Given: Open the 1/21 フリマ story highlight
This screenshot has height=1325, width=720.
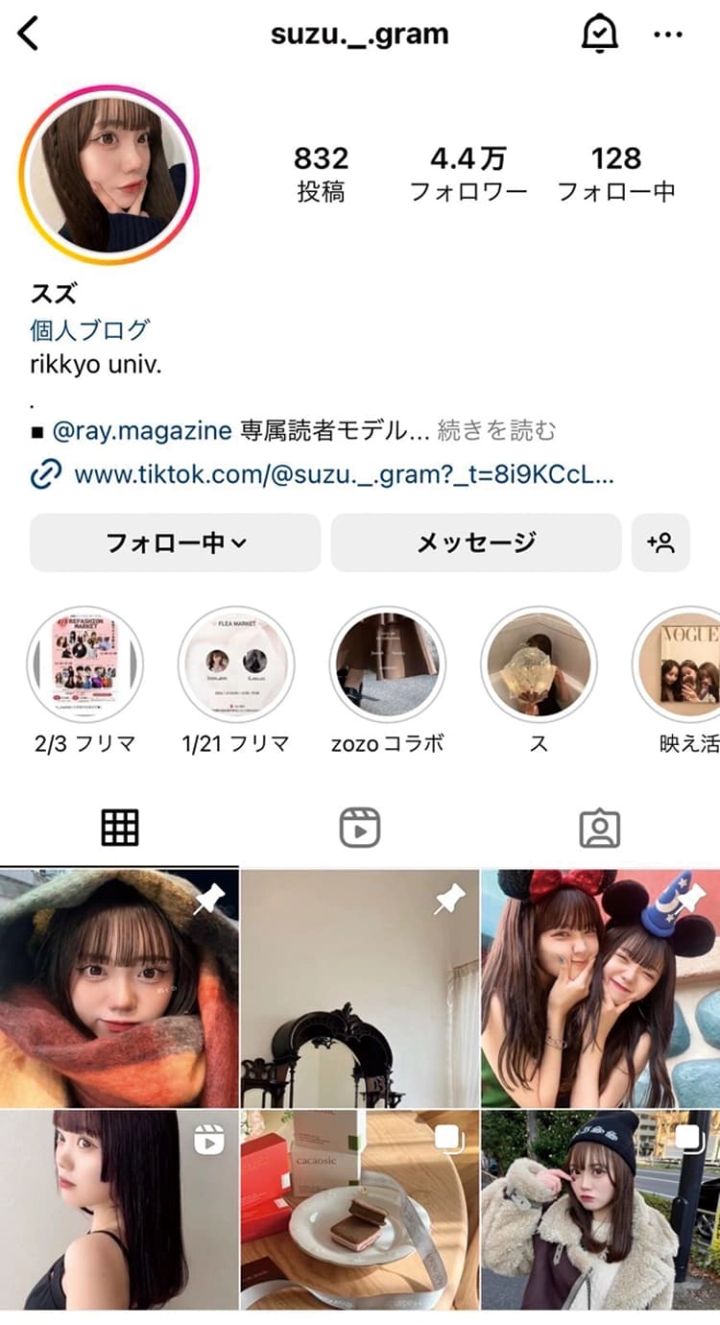Looking at the screenshot, I should [236, 665].
